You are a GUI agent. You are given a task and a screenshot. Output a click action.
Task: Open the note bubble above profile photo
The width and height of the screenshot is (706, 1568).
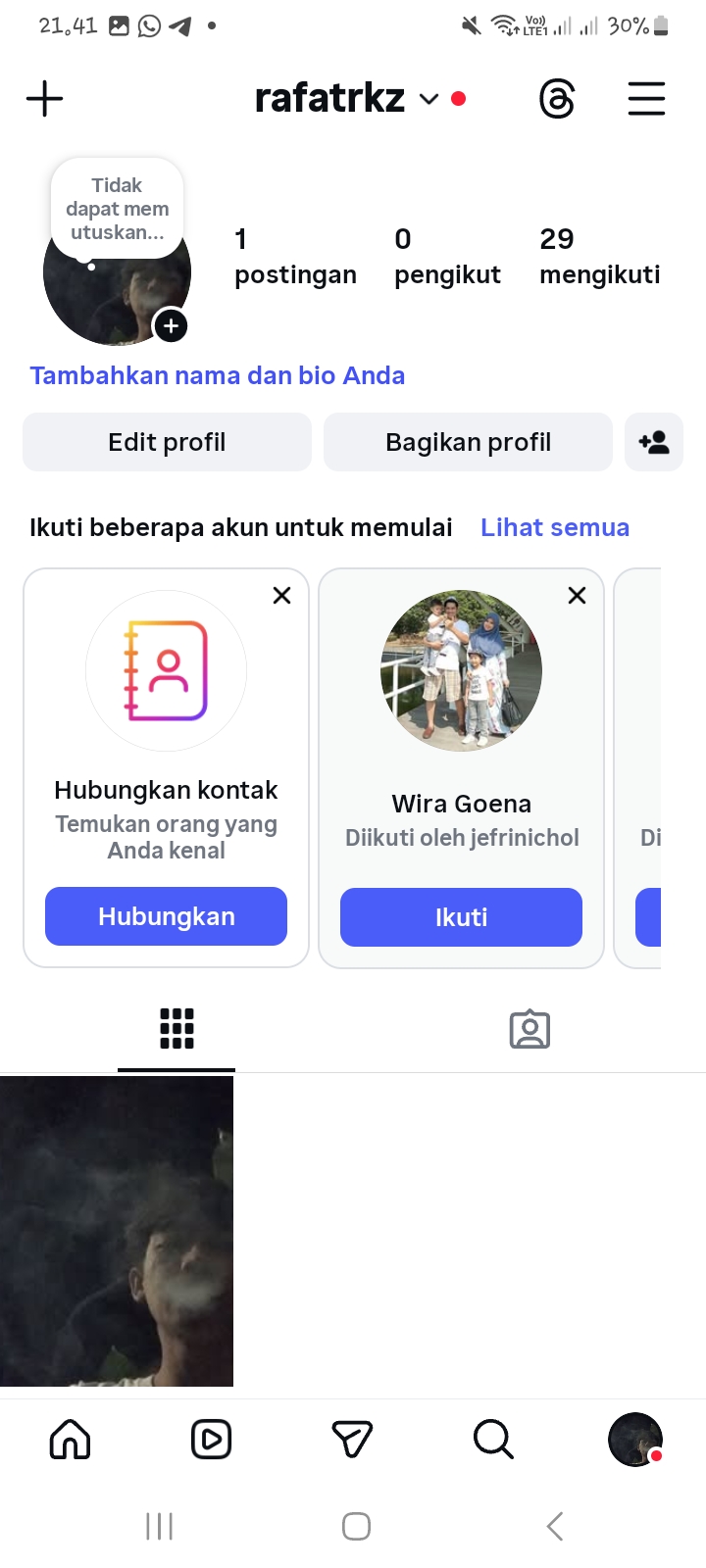118,209
